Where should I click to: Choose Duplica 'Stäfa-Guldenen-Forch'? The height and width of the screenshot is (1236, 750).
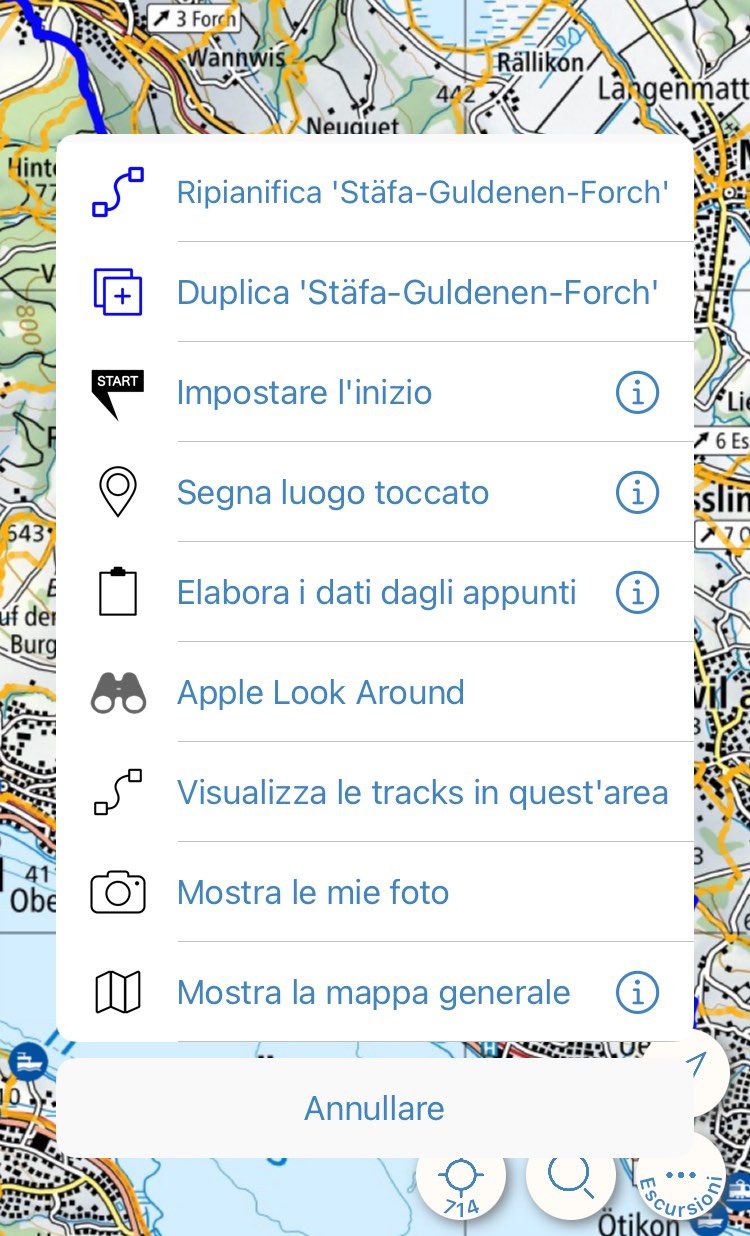pos(417,292)
